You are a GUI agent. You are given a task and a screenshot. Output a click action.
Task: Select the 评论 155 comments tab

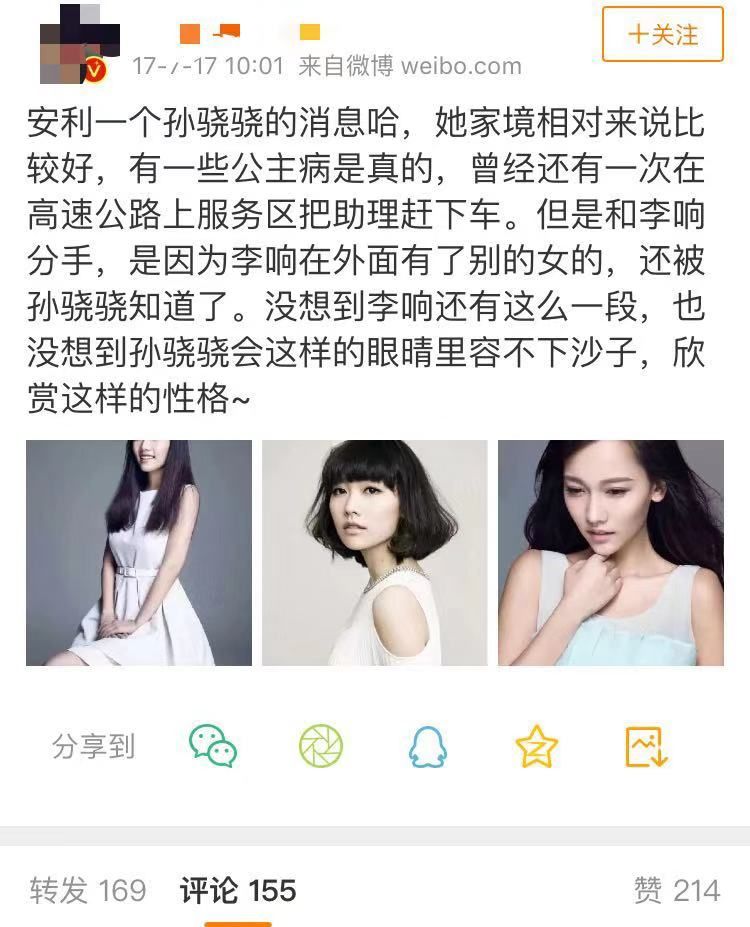tap(238, 890)
